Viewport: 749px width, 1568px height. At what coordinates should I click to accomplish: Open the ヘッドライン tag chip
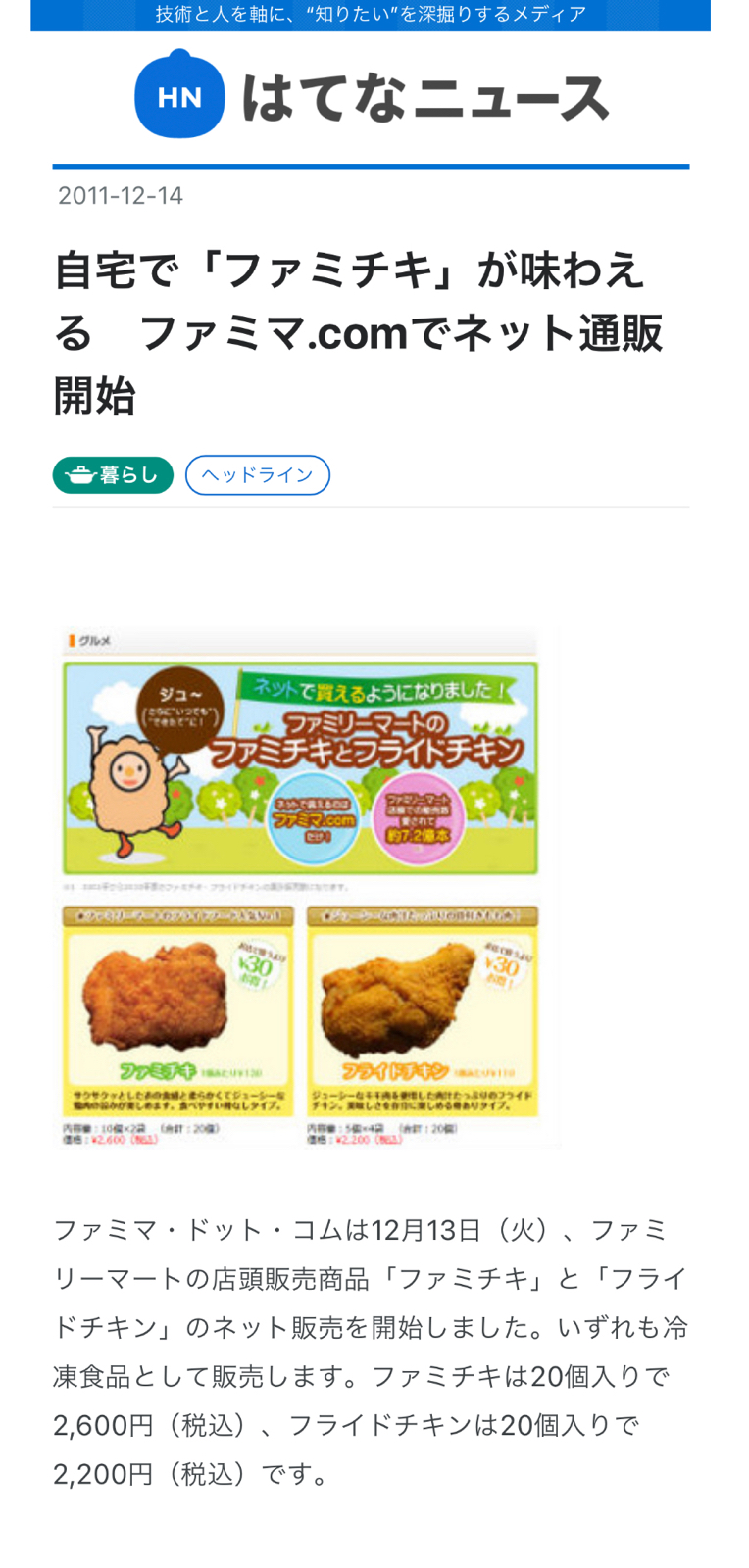click(257, 475)
